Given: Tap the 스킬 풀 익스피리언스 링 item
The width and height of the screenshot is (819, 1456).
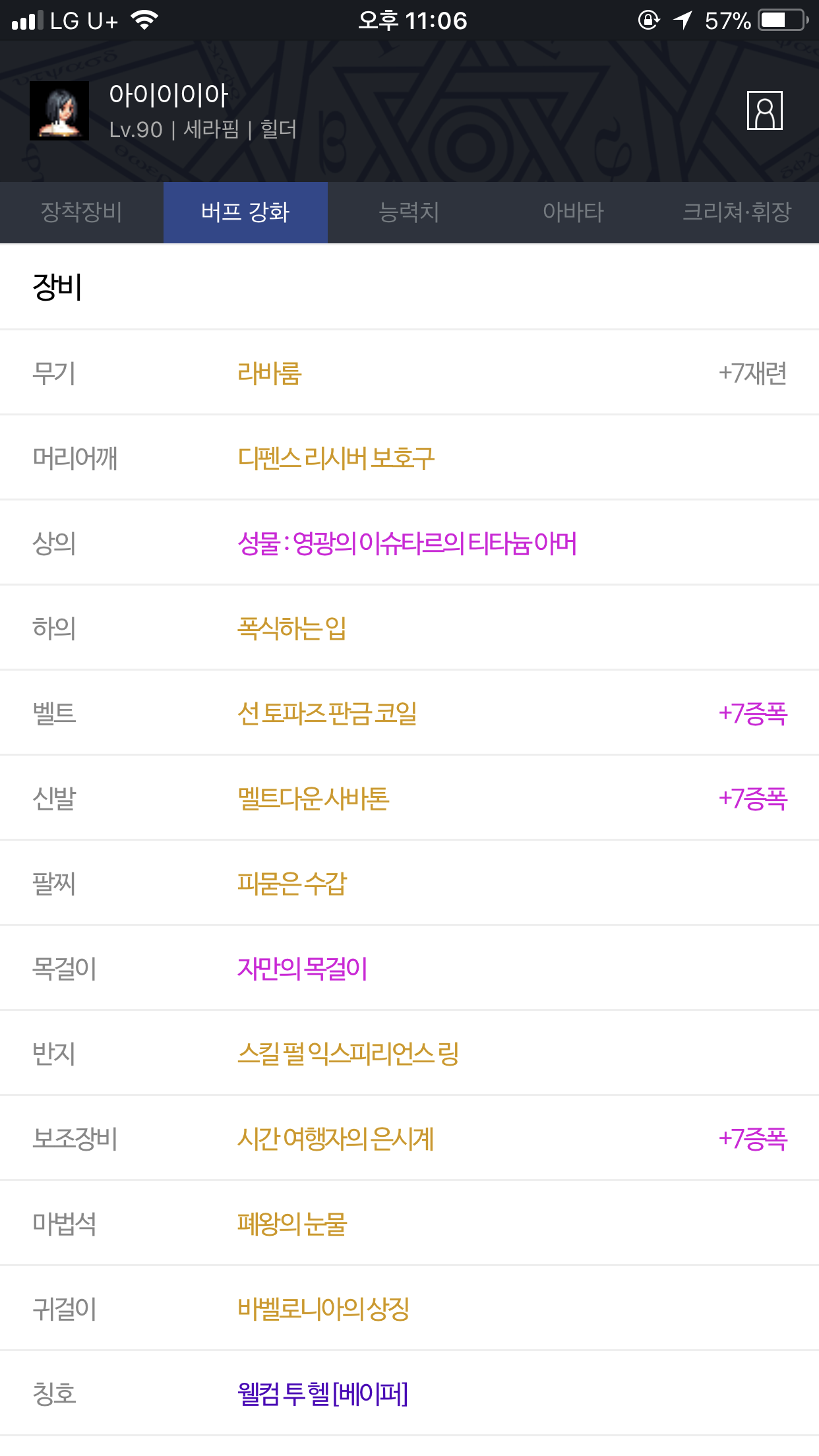Looking at the screenshot, I should 348,1054.
